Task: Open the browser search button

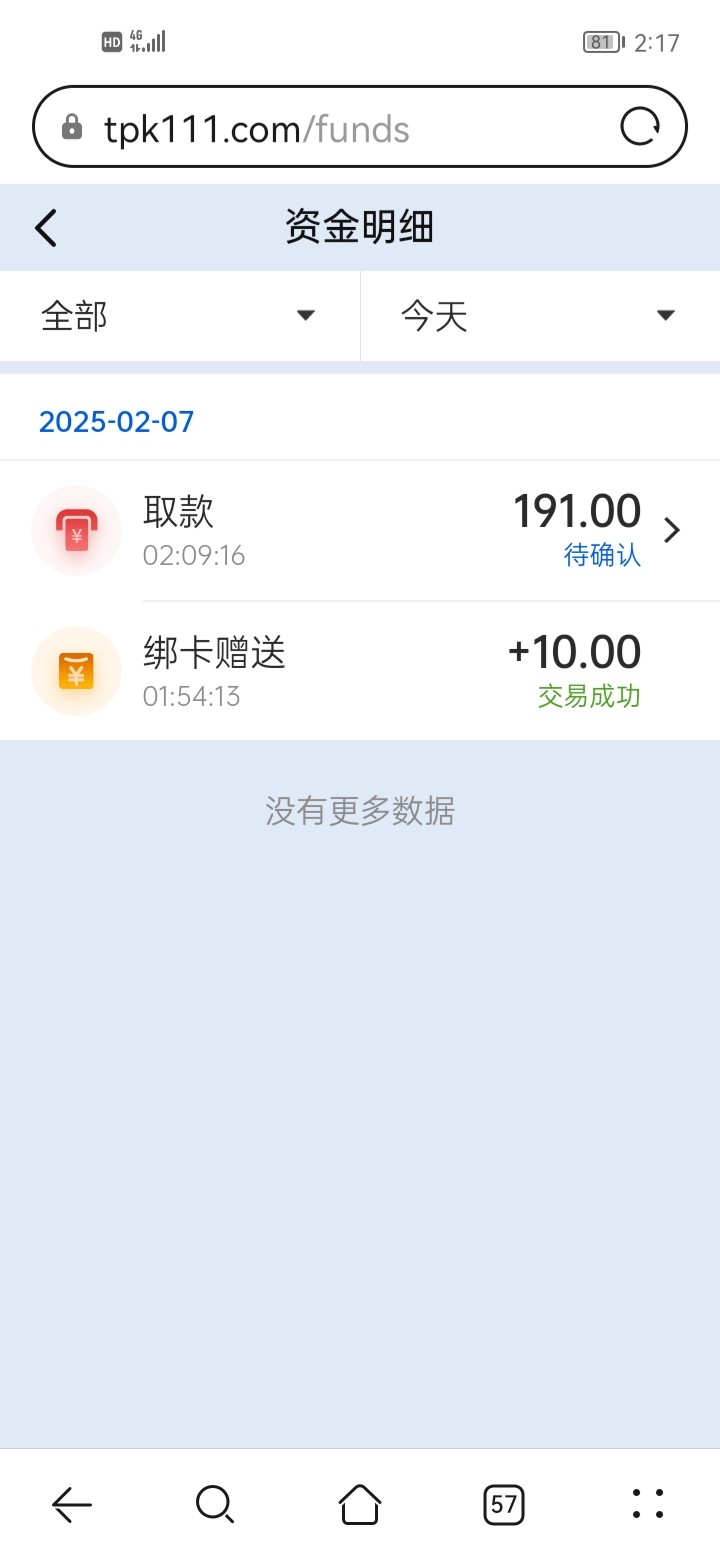Action: coord(214,1503)
